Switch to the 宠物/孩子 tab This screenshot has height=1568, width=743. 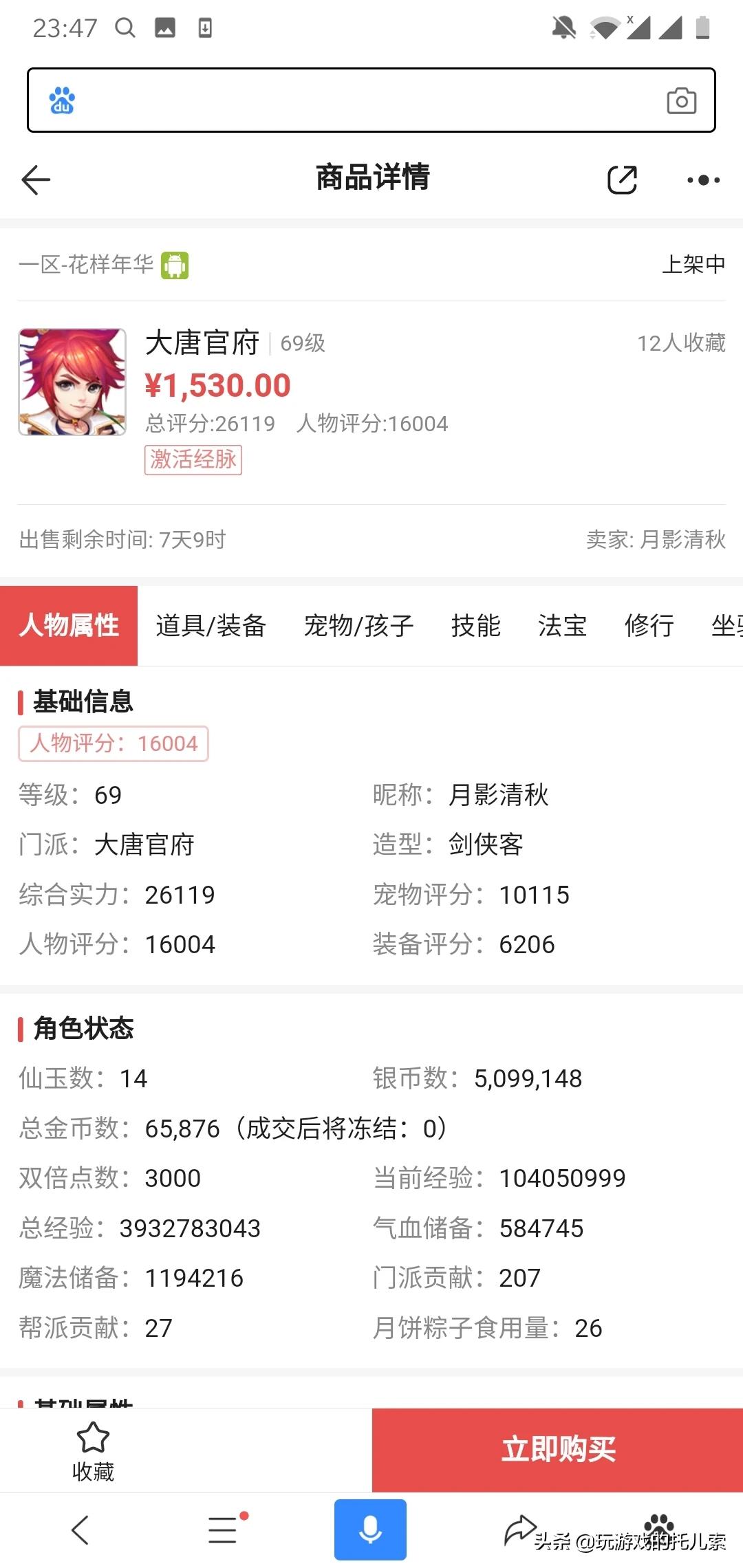pyautogui.click(x=358, y=626)
